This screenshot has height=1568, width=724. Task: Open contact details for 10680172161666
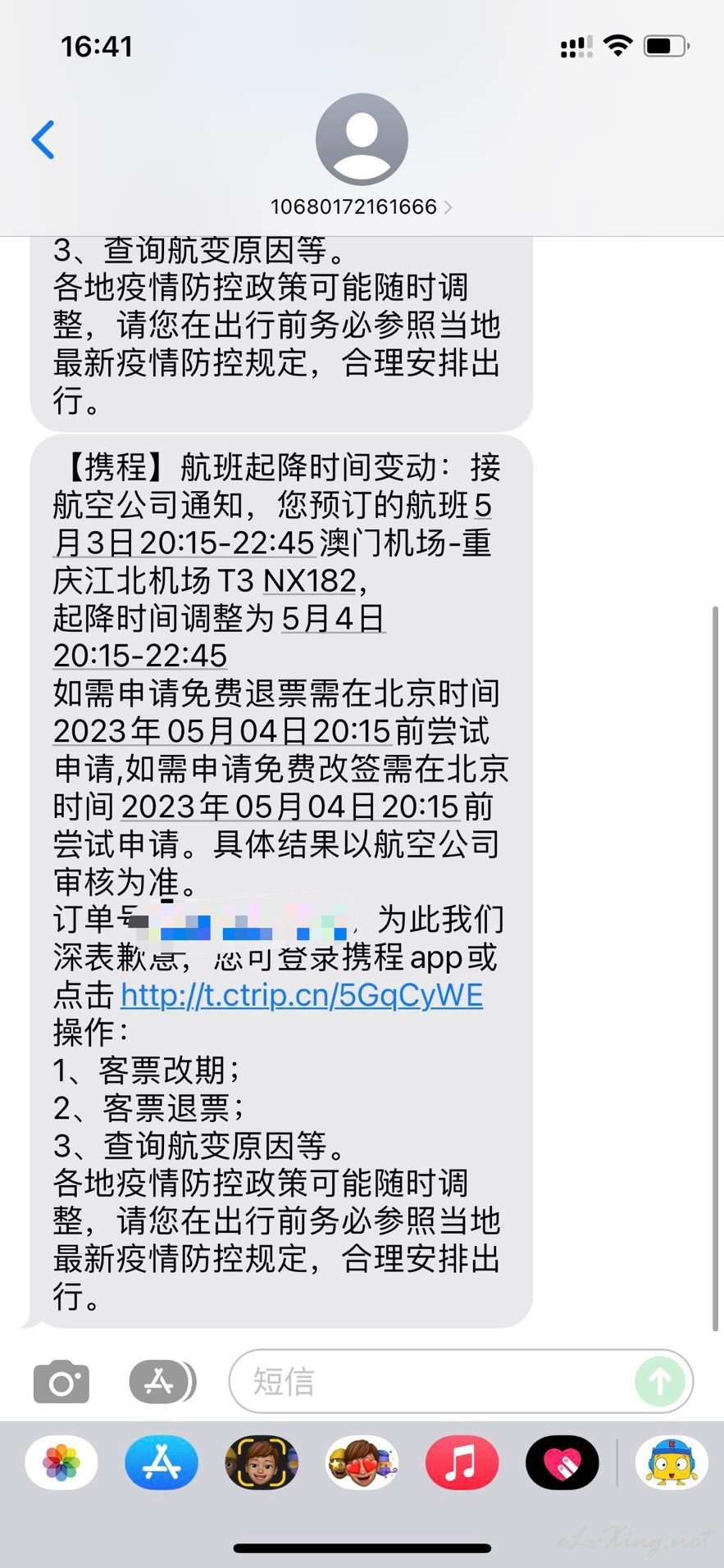coord(362,207)
